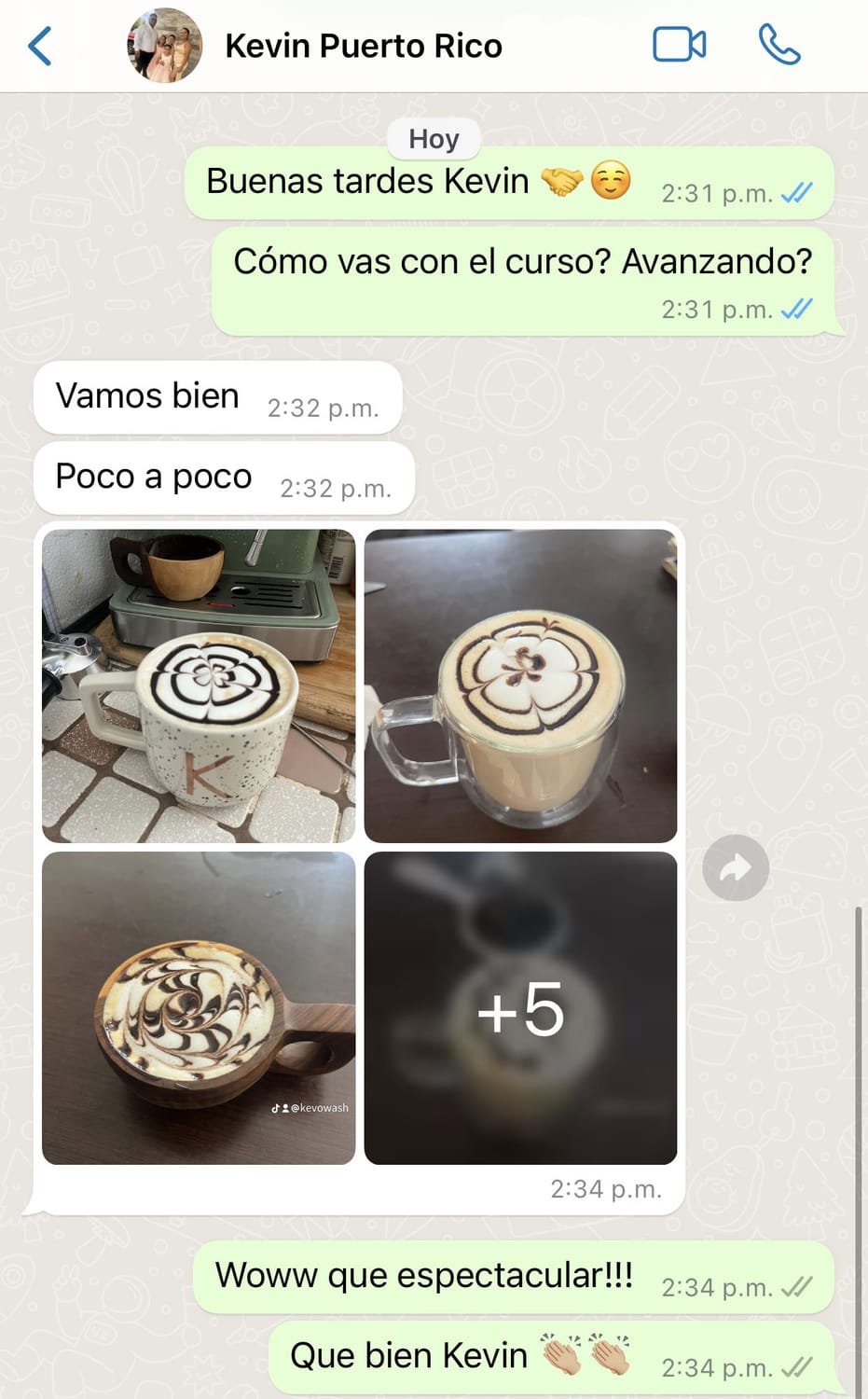This screenshot has width=868, height=1399.
Task: Go back to the chat list
Action: click(x=40, y=46)
